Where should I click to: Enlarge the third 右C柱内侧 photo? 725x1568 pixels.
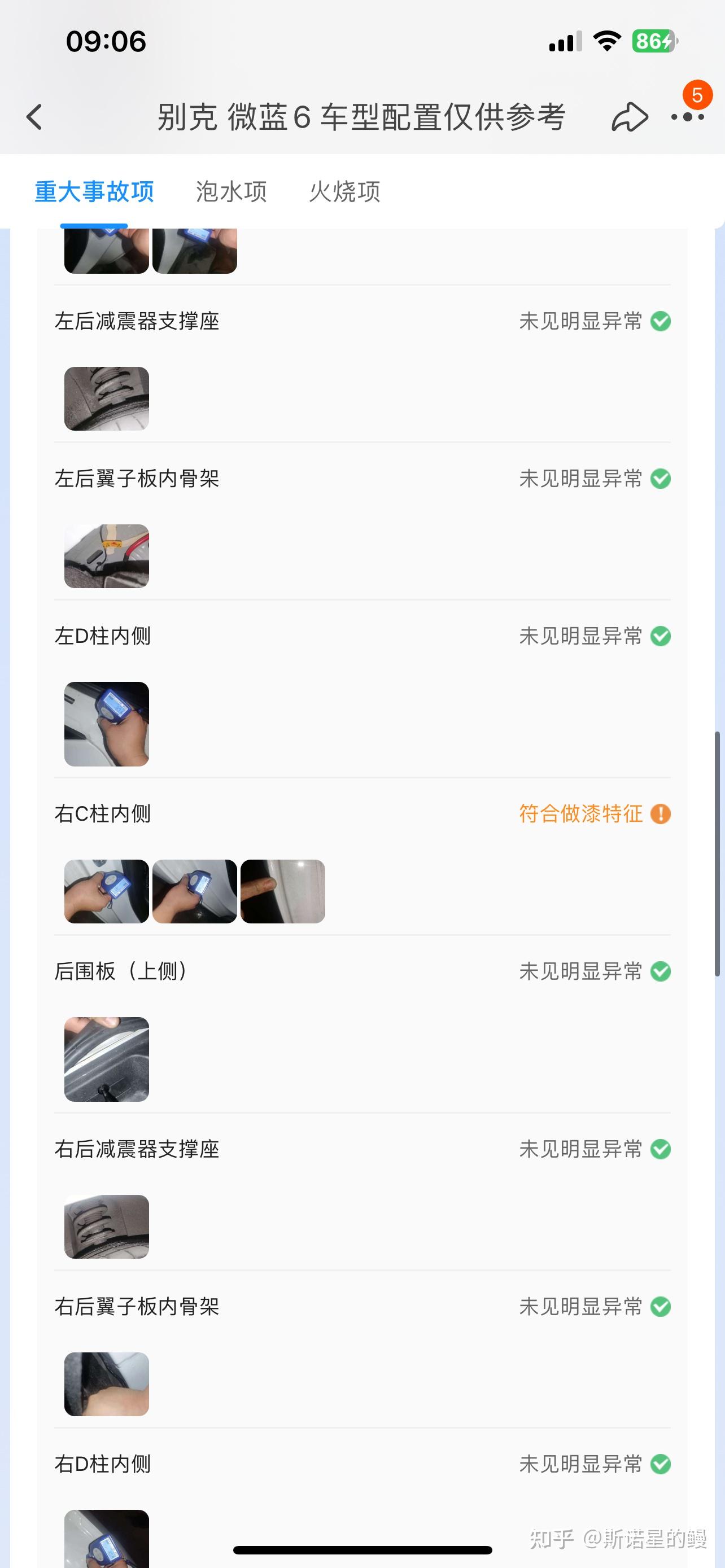click(283, 891)
